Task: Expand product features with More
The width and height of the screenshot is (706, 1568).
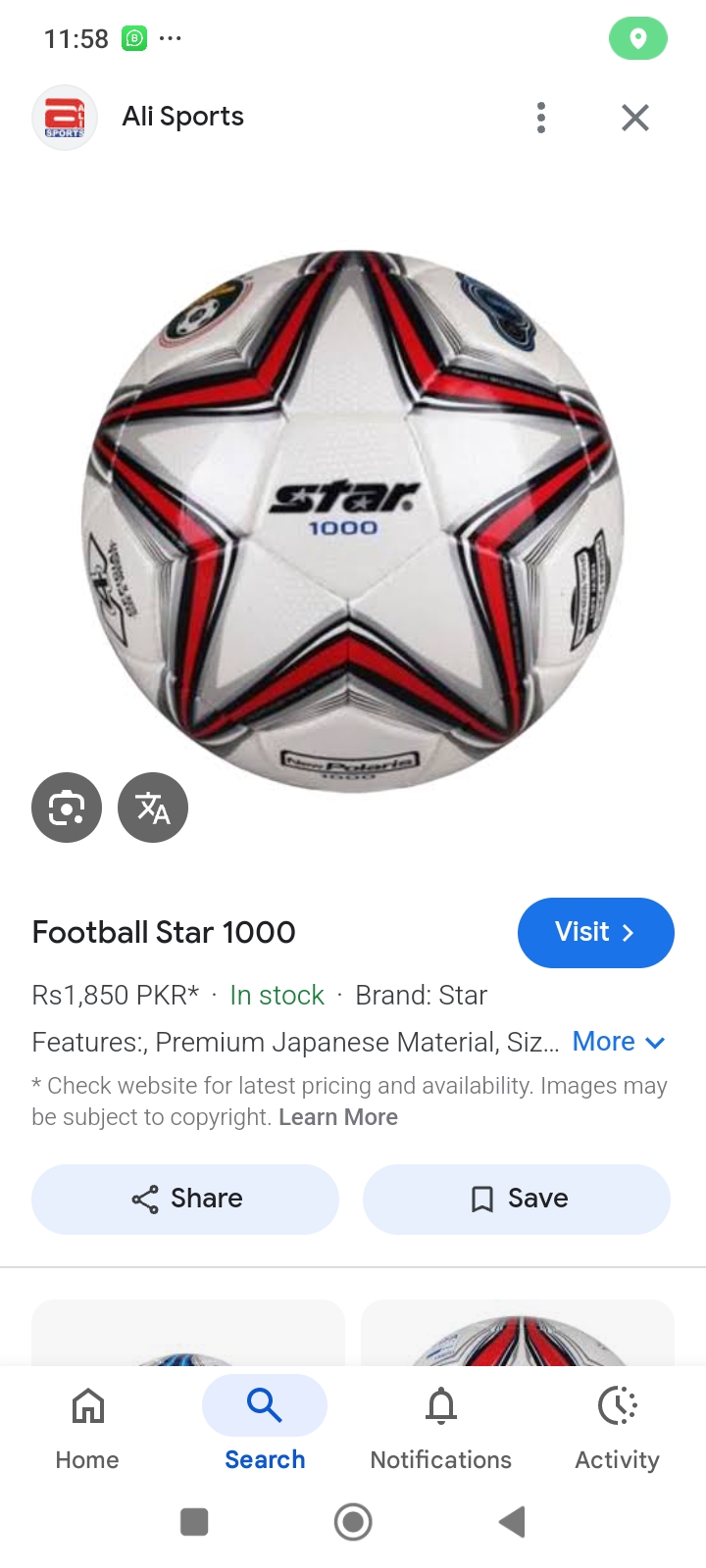Action: (x=618, y=1042)
